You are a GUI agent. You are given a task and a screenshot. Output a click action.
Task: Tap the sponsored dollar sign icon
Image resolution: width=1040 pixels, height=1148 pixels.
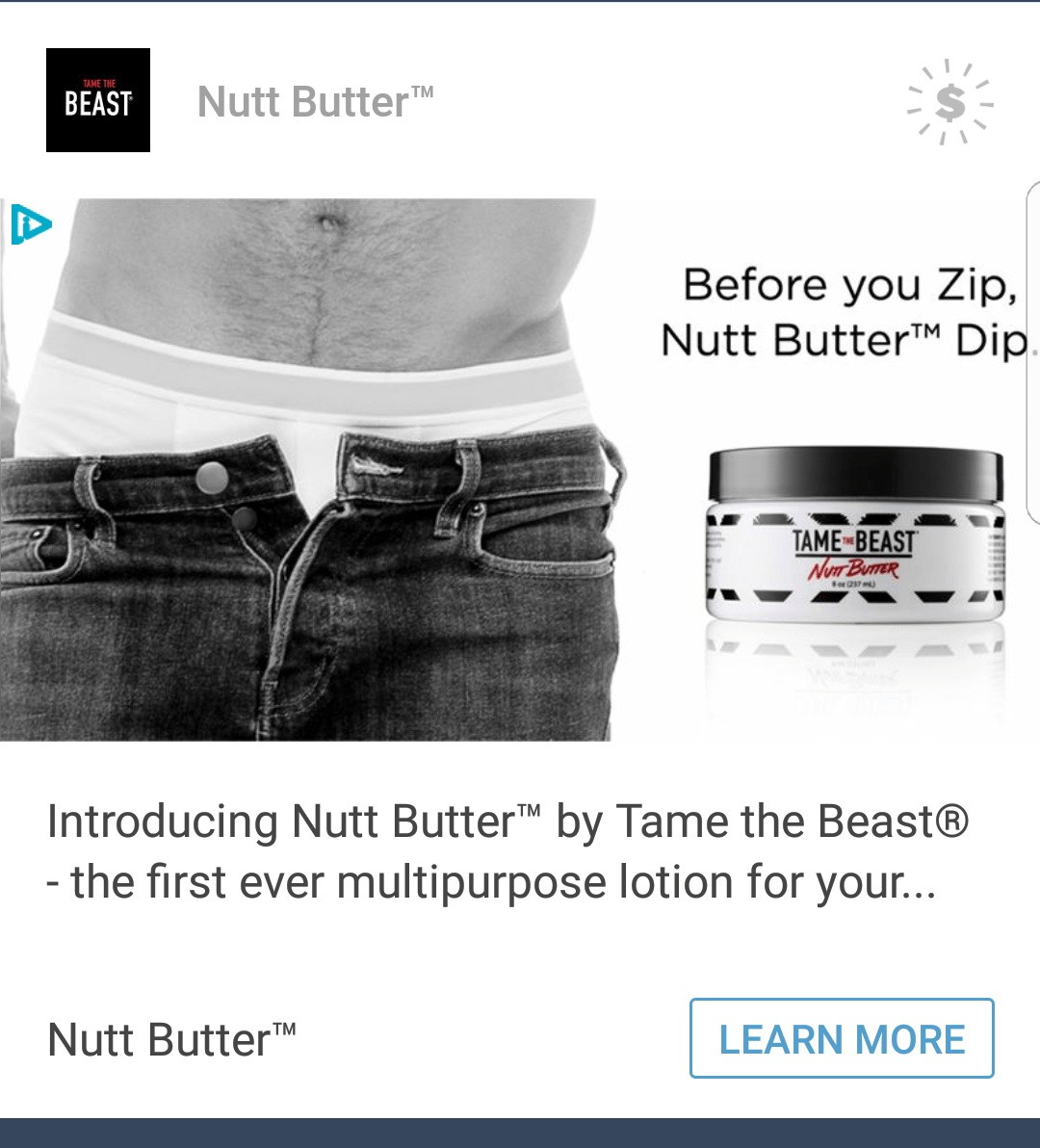949,102
